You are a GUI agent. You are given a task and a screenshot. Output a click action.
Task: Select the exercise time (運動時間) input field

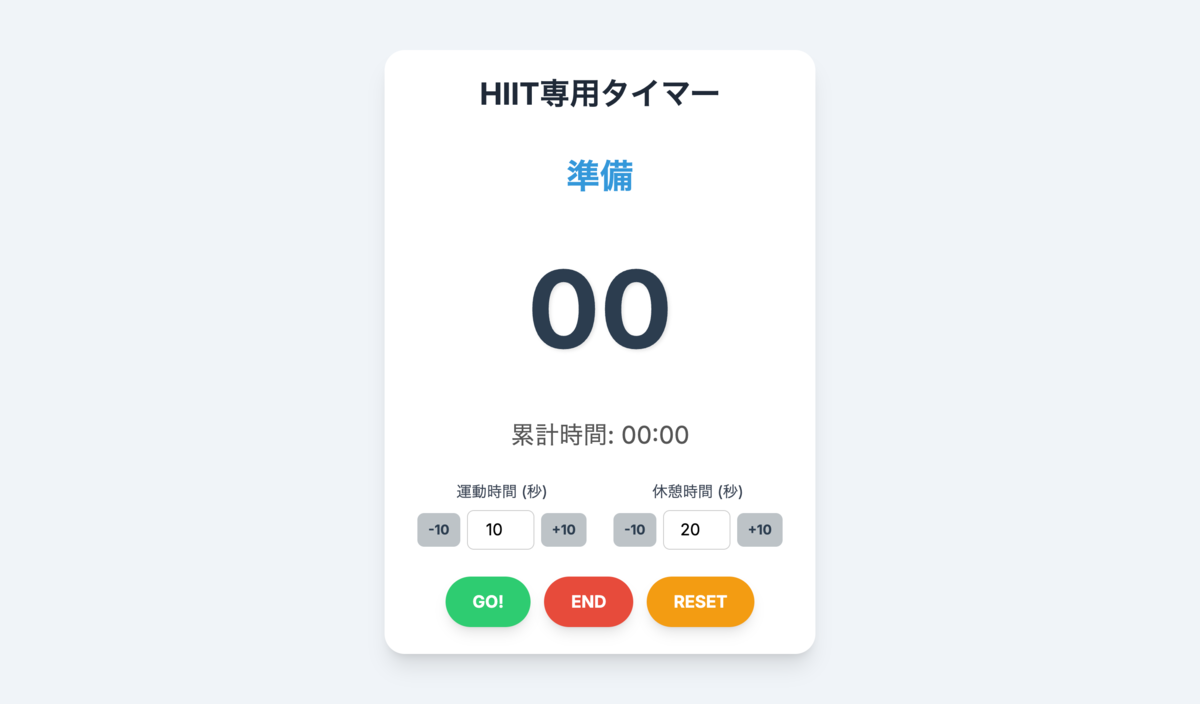click(x=500, y=530)
